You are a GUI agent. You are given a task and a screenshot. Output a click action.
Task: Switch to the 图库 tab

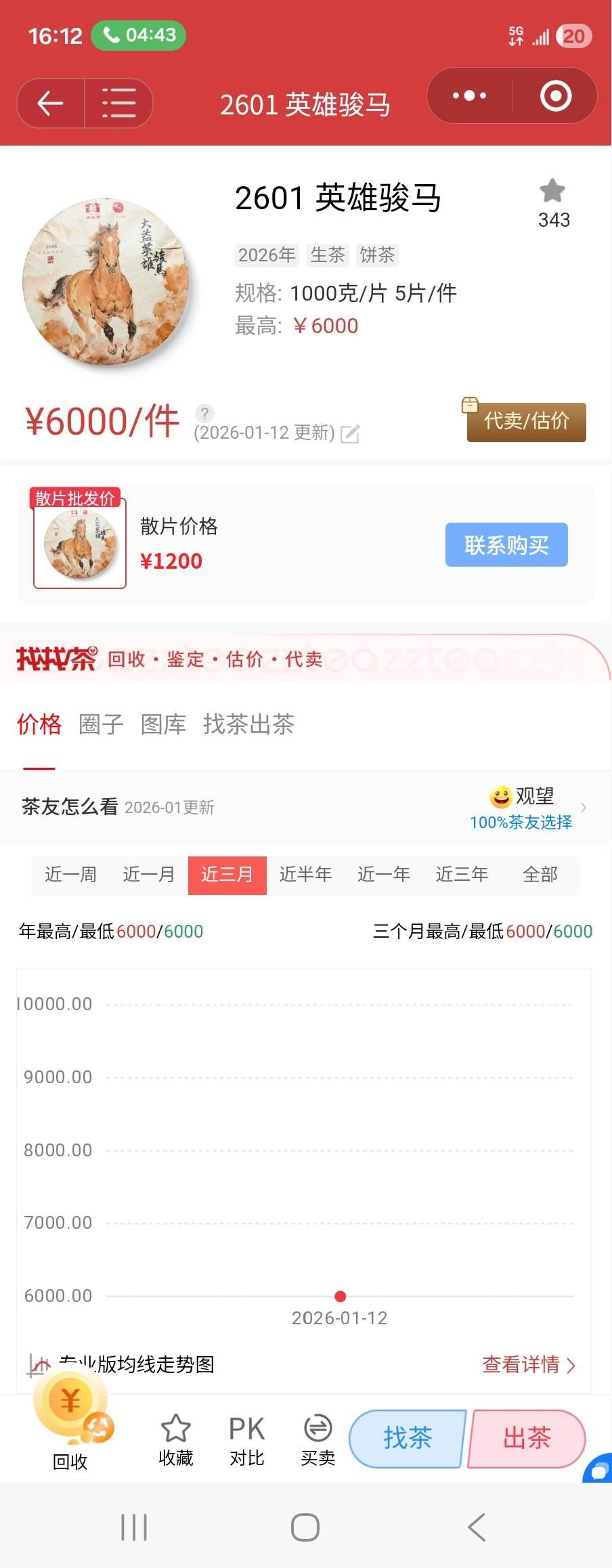(163, 724)
